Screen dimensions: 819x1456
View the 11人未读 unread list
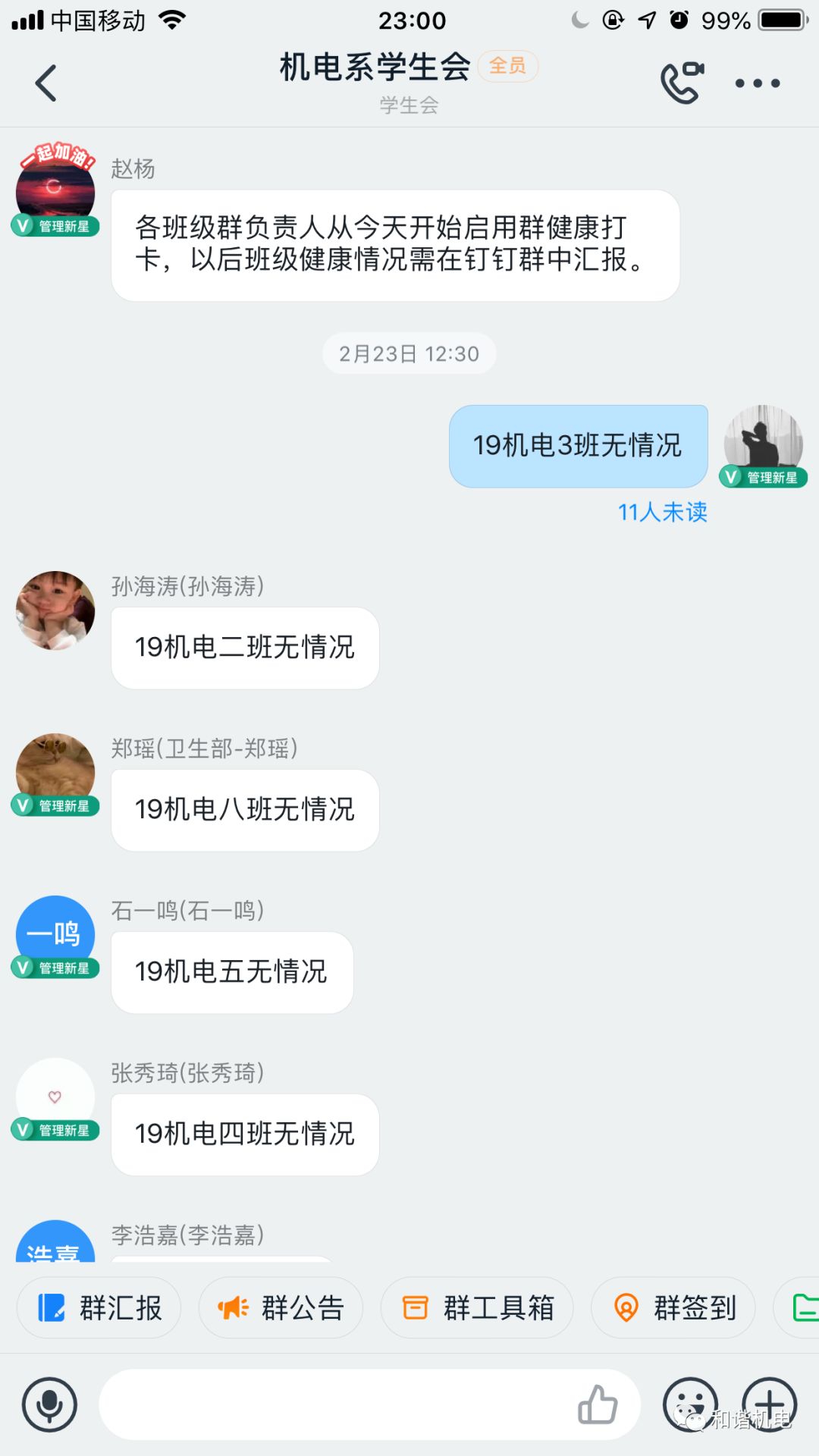(662, 513)
